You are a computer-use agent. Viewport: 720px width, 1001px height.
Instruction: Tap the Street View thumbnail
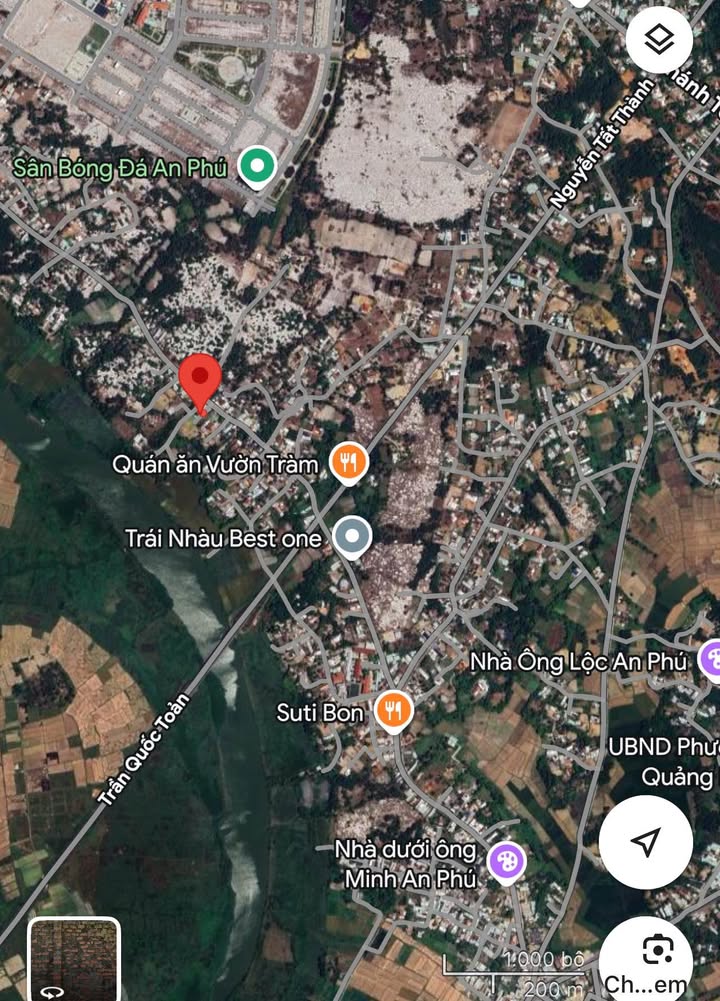75,958
